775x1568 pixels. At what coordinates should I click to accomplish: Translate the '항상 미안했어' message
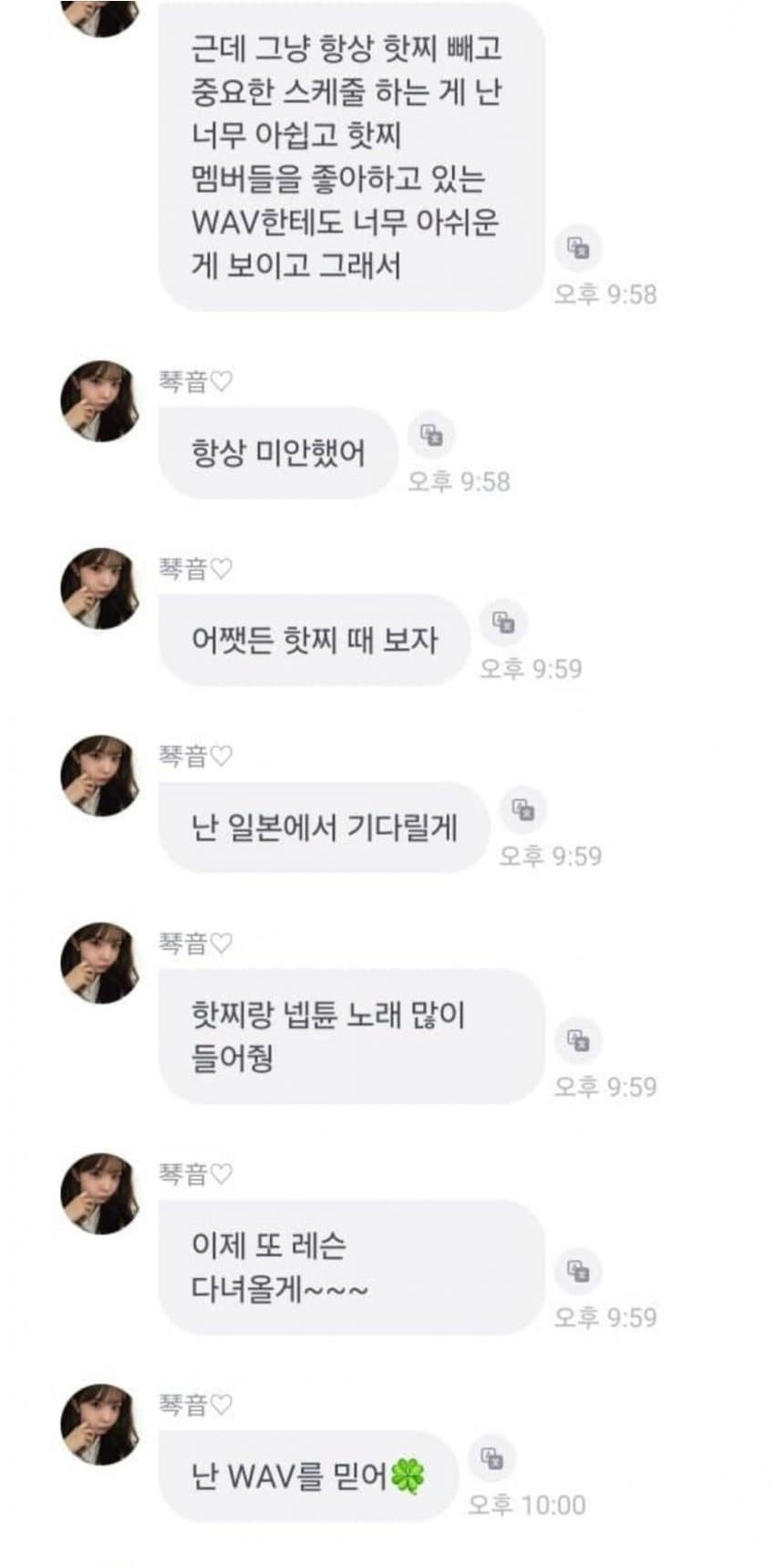click(x=431, y=435)
